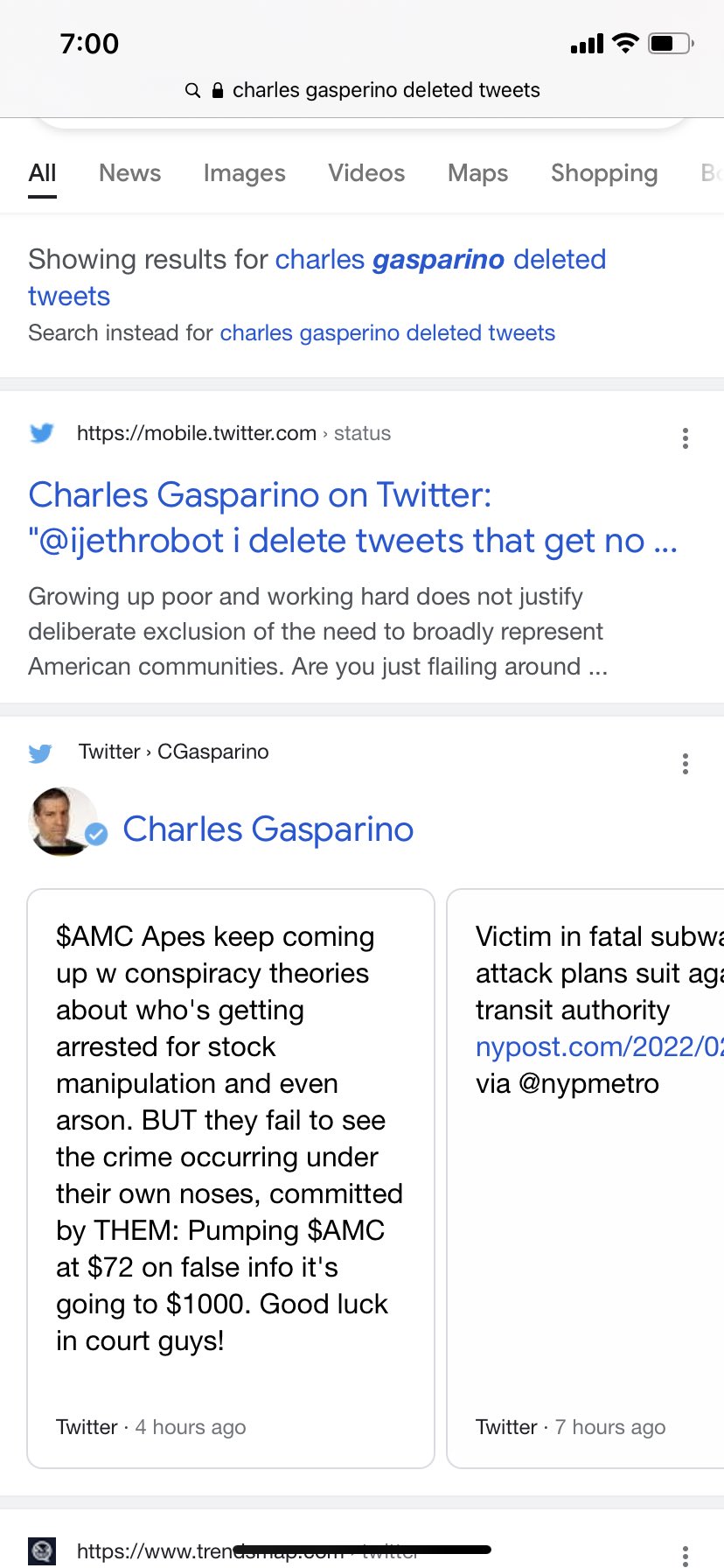Screen dimensions: 724x1568
Task: Switch to the Videos tab
Action: (366, 173)
